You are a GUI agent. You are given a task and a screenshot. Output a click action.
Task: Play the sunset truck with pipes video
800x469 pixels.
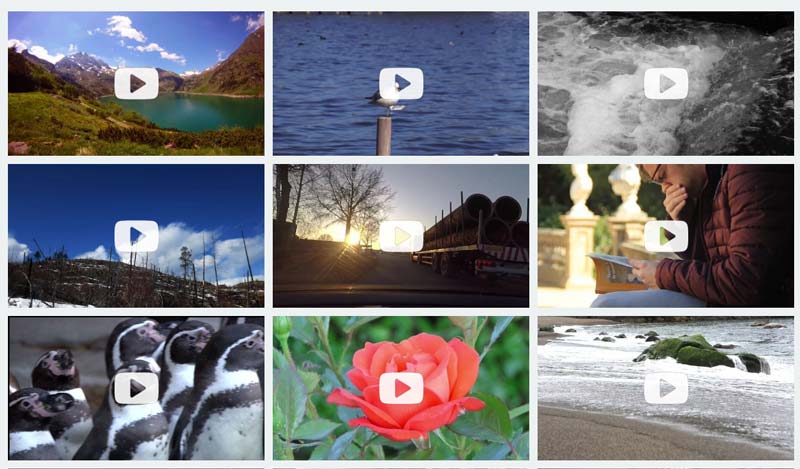point(401,236)
